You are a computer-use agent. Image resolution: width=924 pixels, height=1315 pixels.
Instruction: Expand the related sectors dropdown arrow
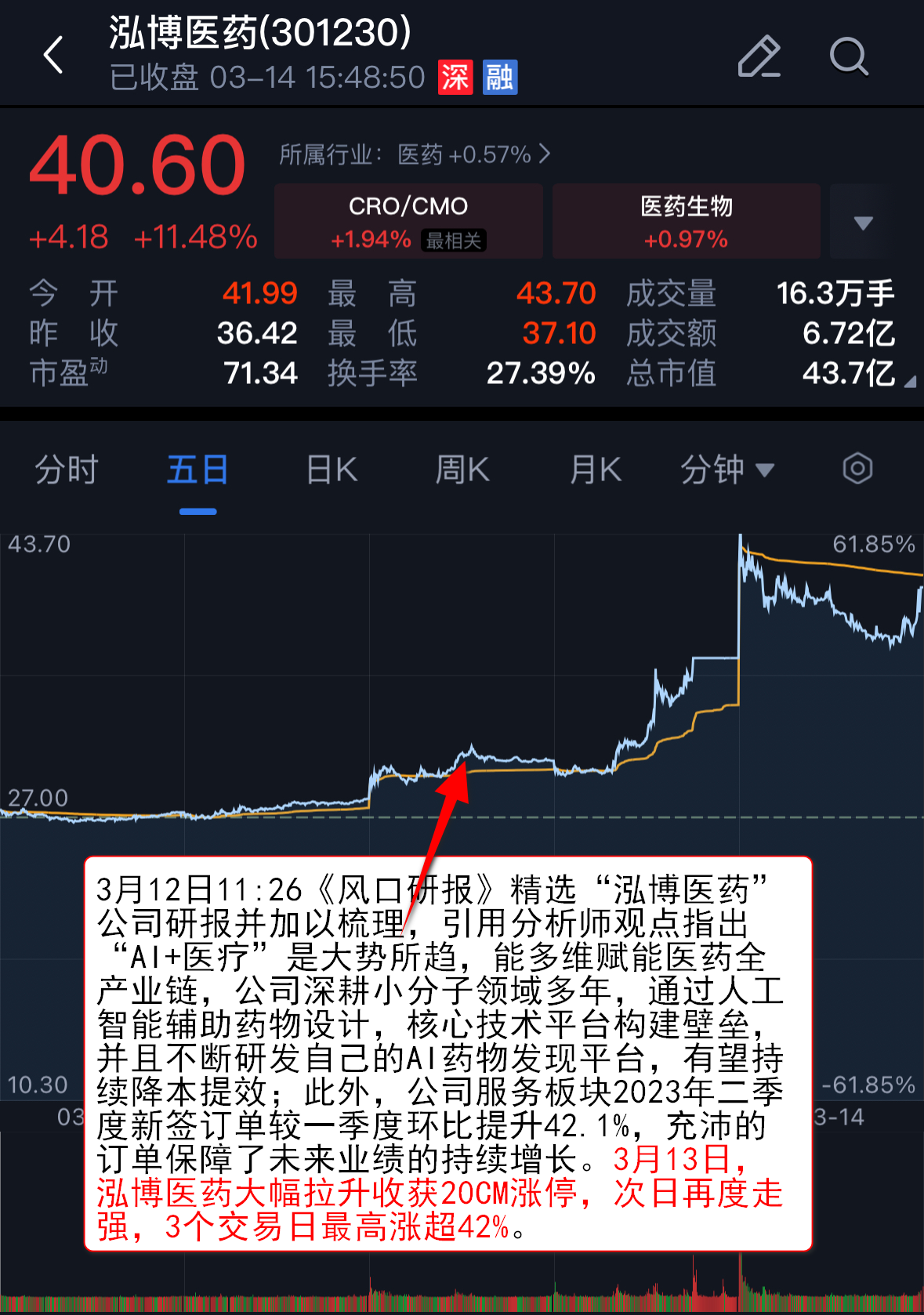[863, 223]
